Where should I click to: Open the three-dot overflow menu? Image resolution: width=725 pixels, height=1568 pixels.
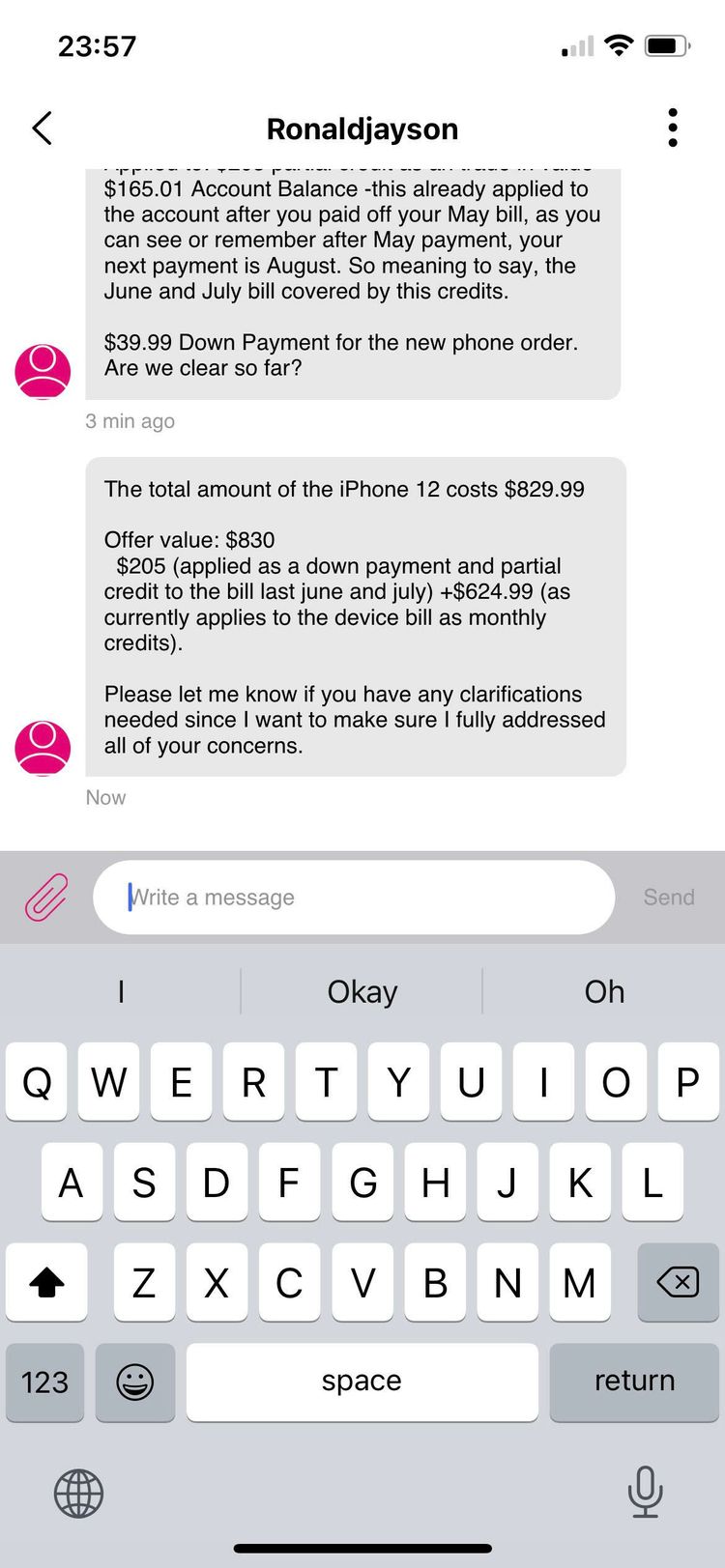[673, 128]
